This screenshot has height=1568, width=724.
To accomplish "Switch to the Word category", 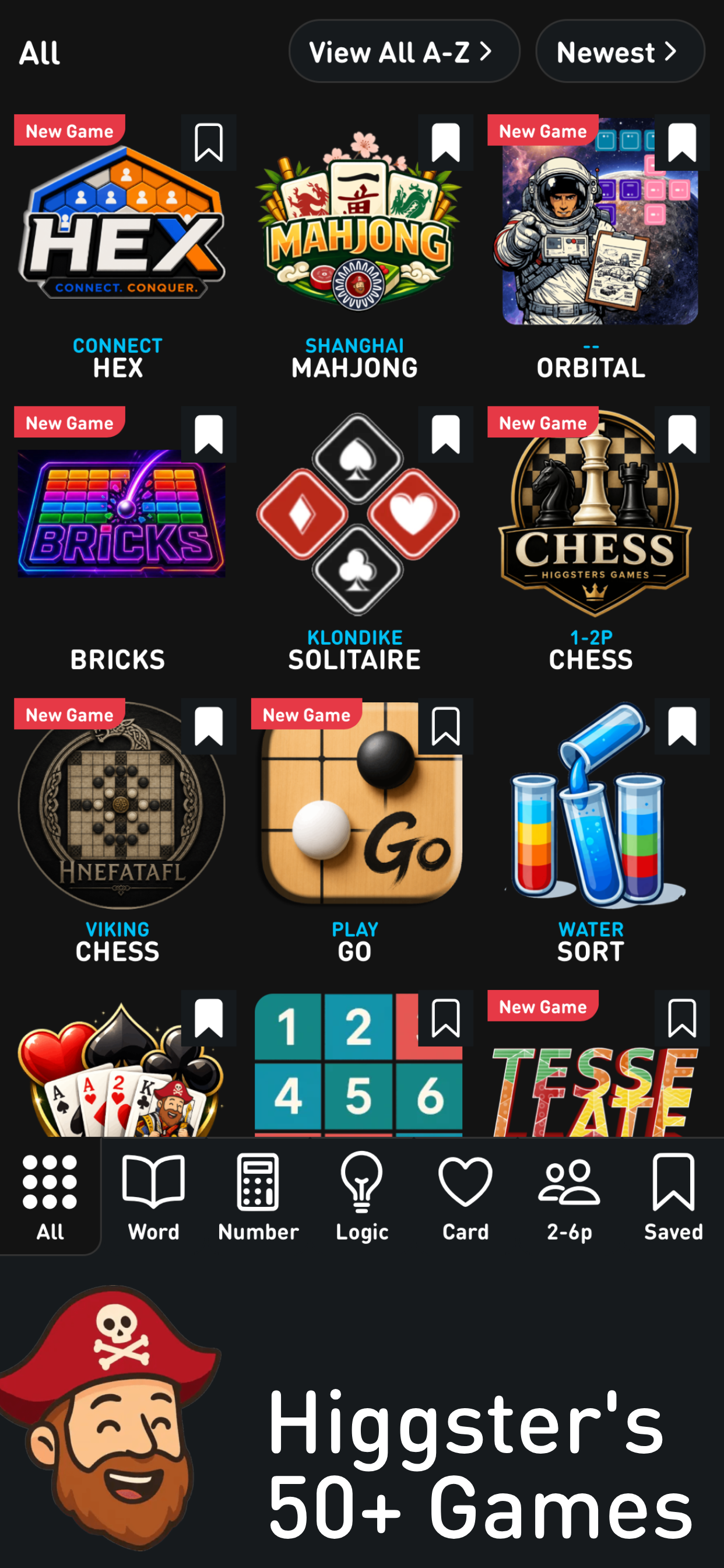I will (x=153, y=1196).
